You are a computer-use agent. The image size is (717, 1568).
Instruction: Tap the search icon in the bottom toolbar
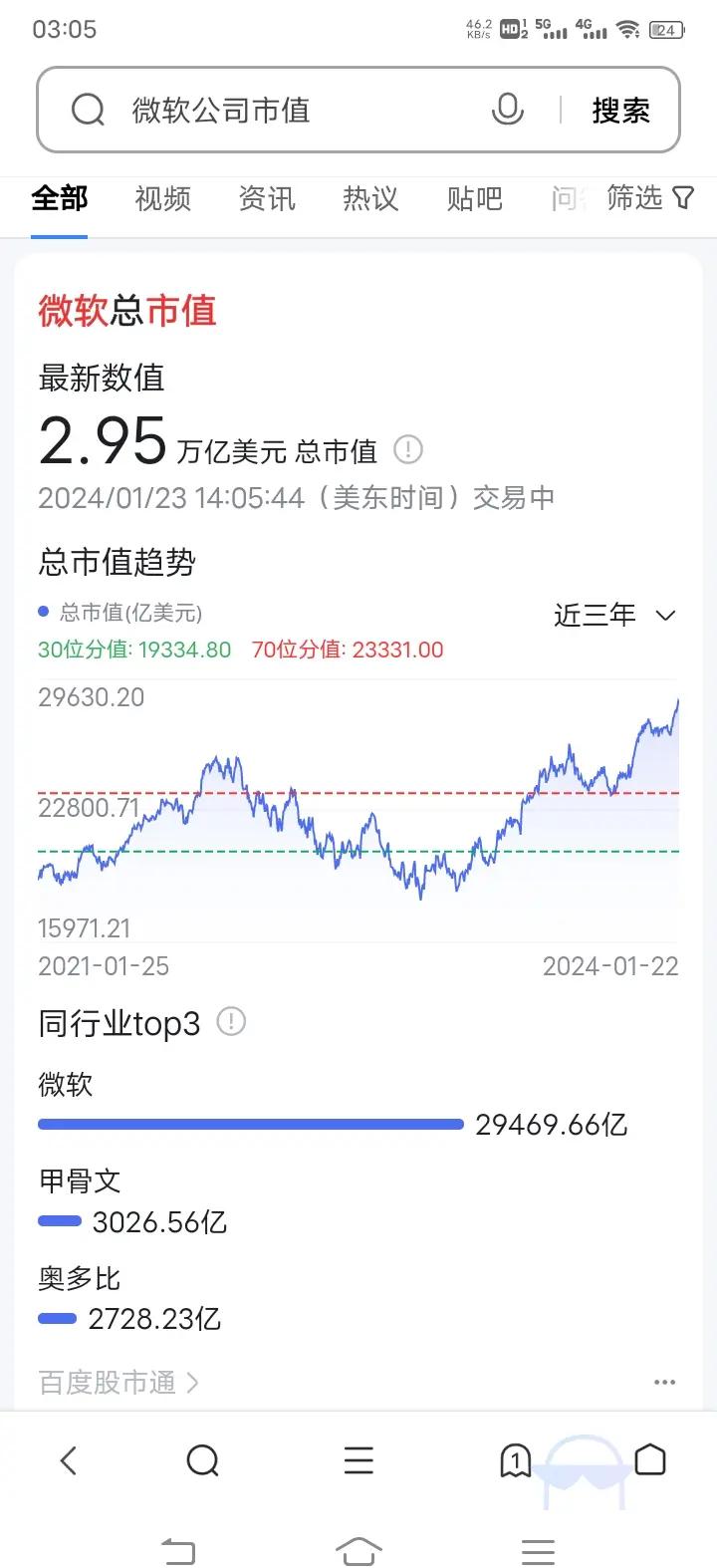(x=203, y=1460)
